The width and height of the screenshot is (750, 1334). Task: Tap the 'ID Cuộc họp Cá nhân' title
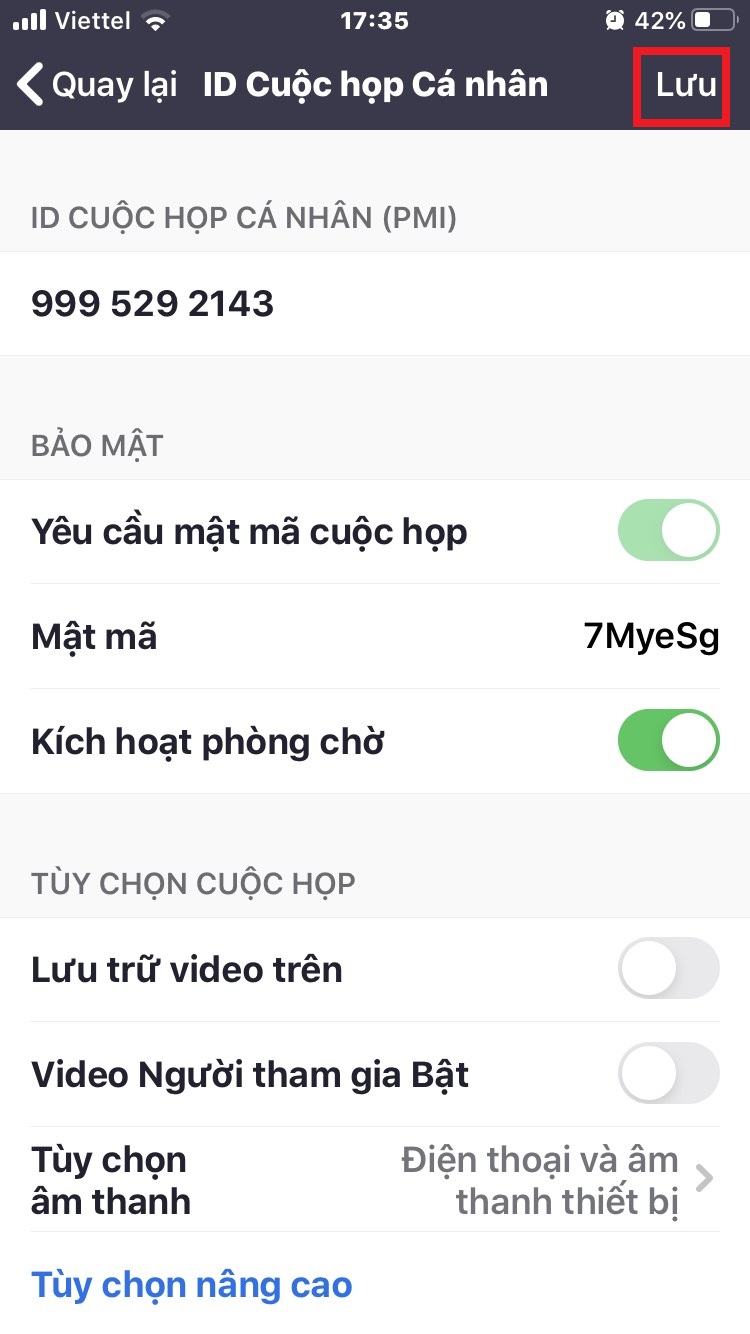click(x=374, y=85)
